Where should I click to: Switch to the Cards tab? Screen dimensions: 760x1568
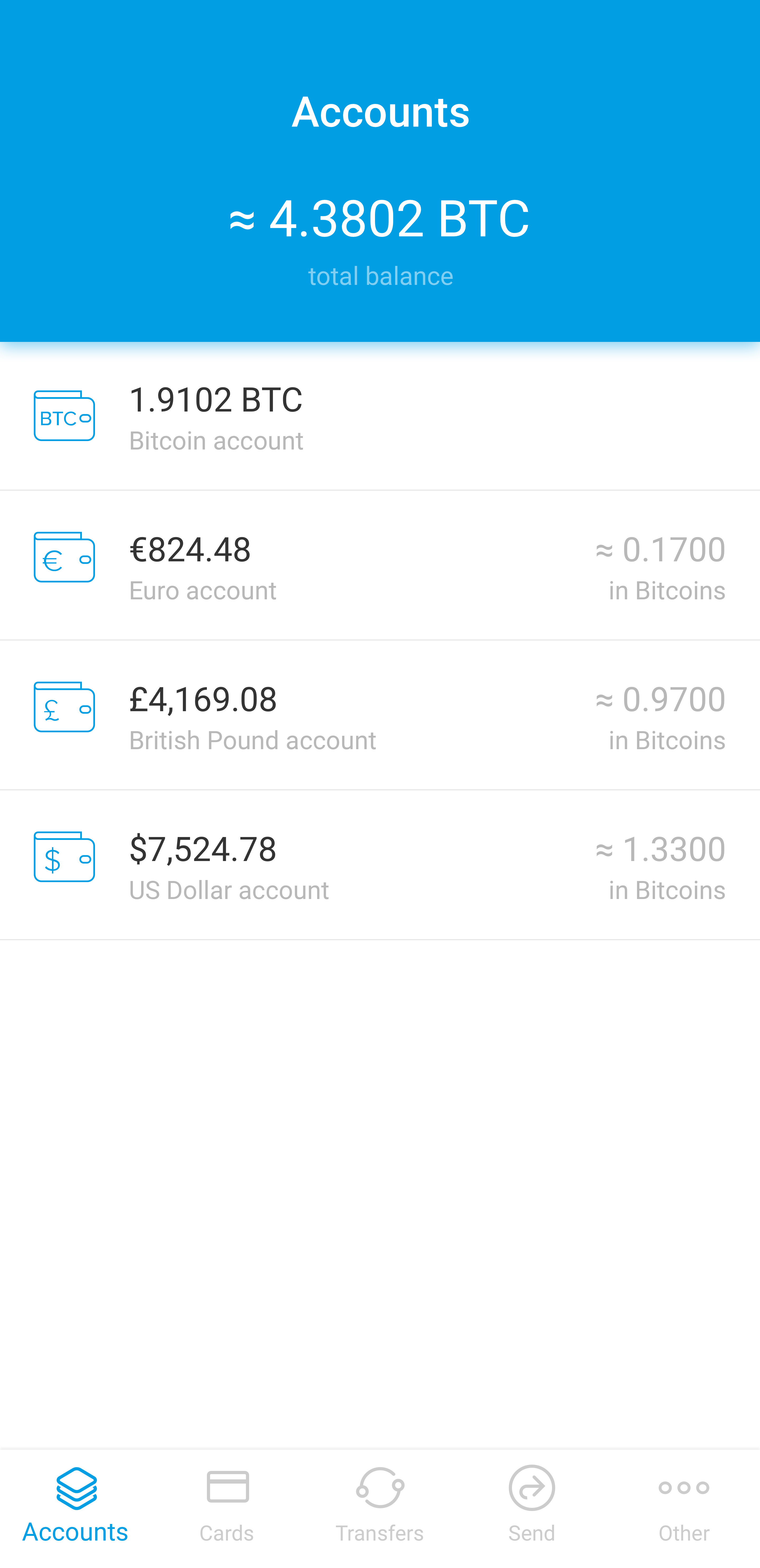(x=227, y=1532)
